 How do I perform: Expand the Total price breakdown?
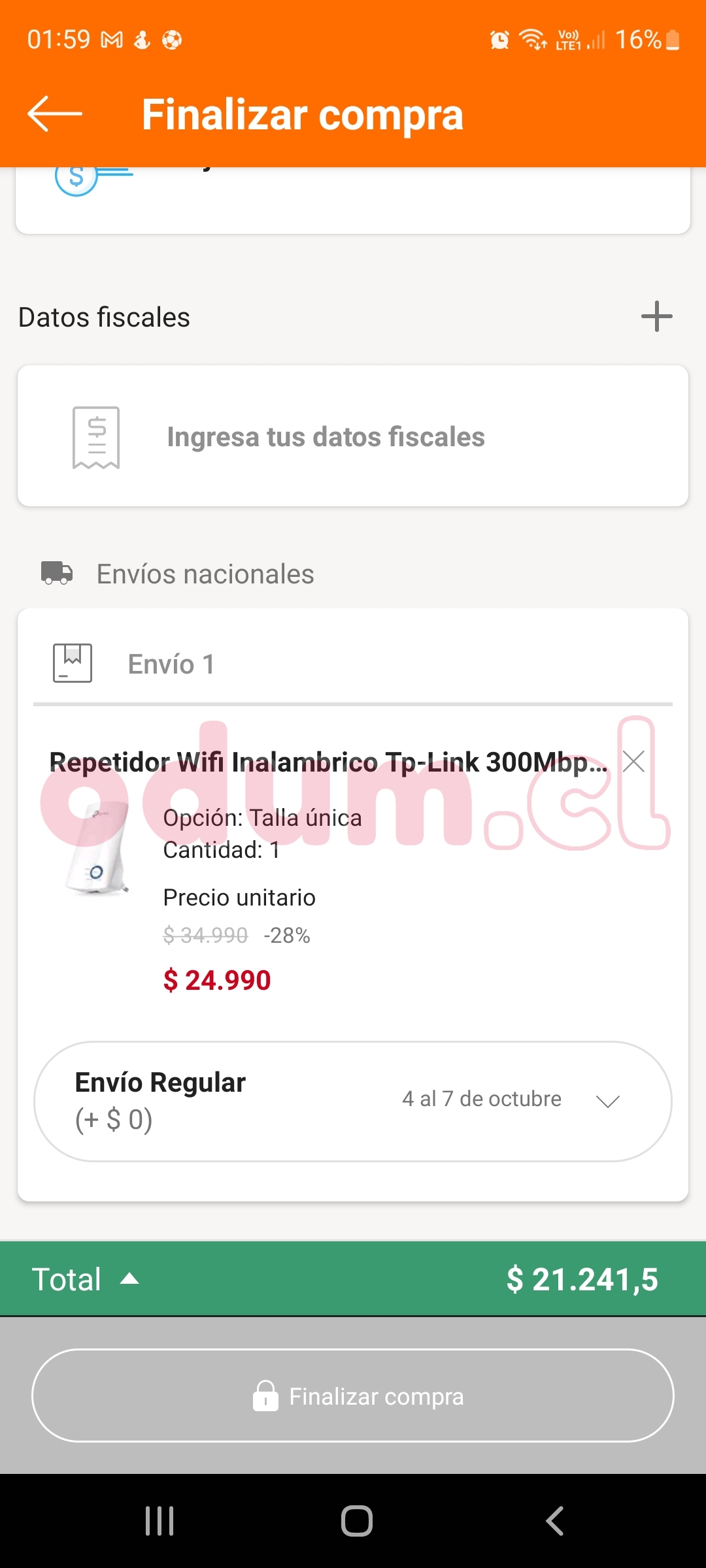(129, 1279)
